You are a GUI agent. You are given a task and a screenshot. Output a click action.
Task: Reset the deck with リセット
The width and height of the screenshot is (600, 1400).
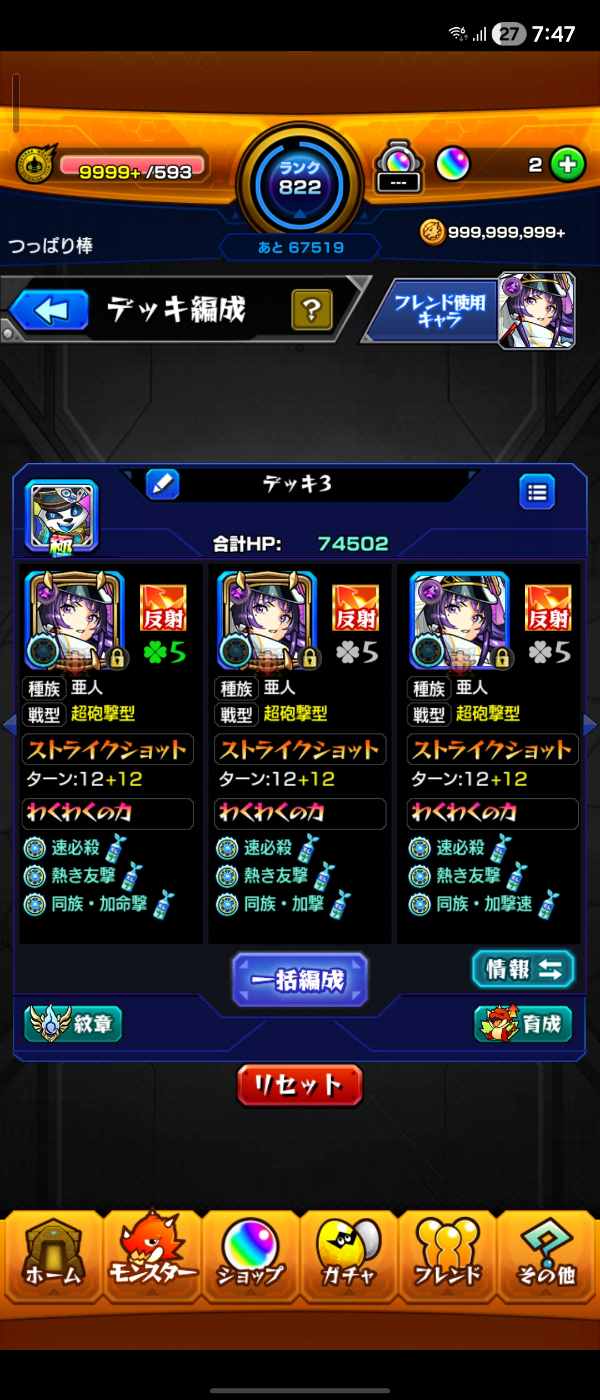[299, 1085]
